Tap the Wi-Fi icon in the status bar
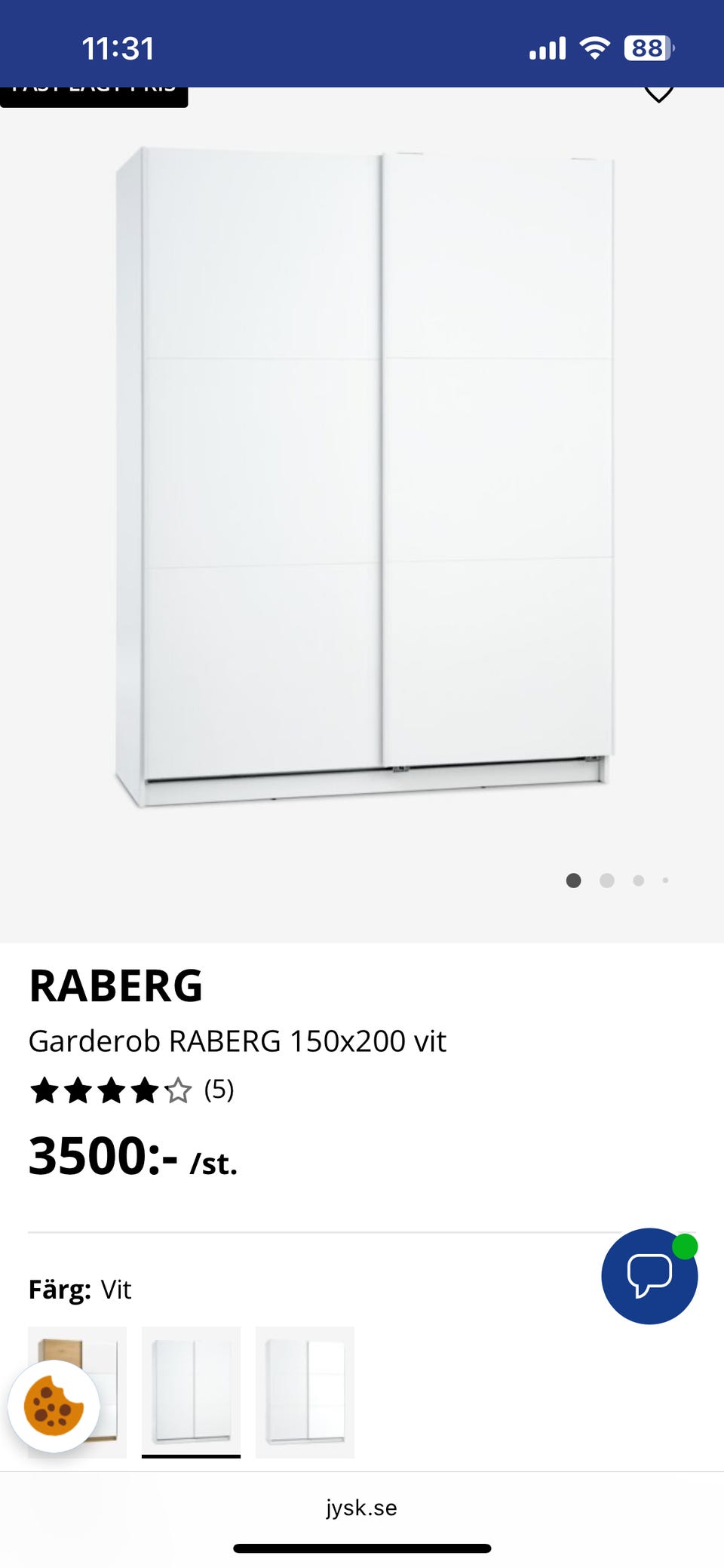The height and width of the screenshot is (1568, 724). click(595, 48)
